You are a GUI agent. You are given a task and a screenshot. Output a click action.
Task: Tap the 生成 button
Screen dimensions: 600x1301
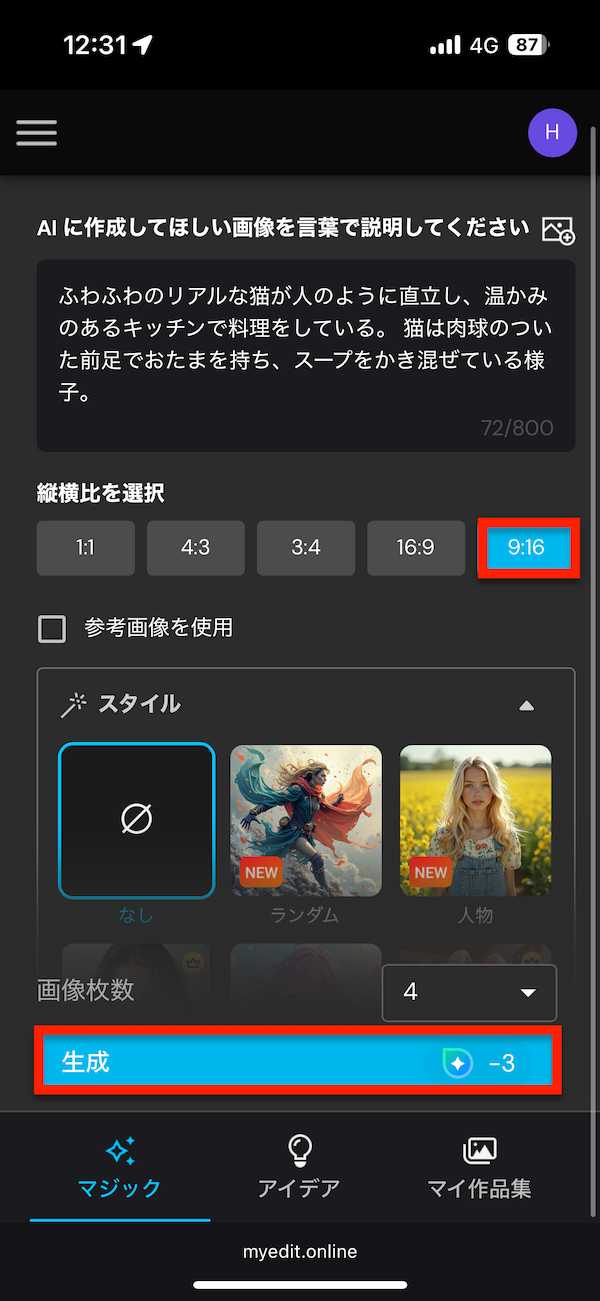click(297, 1061)
